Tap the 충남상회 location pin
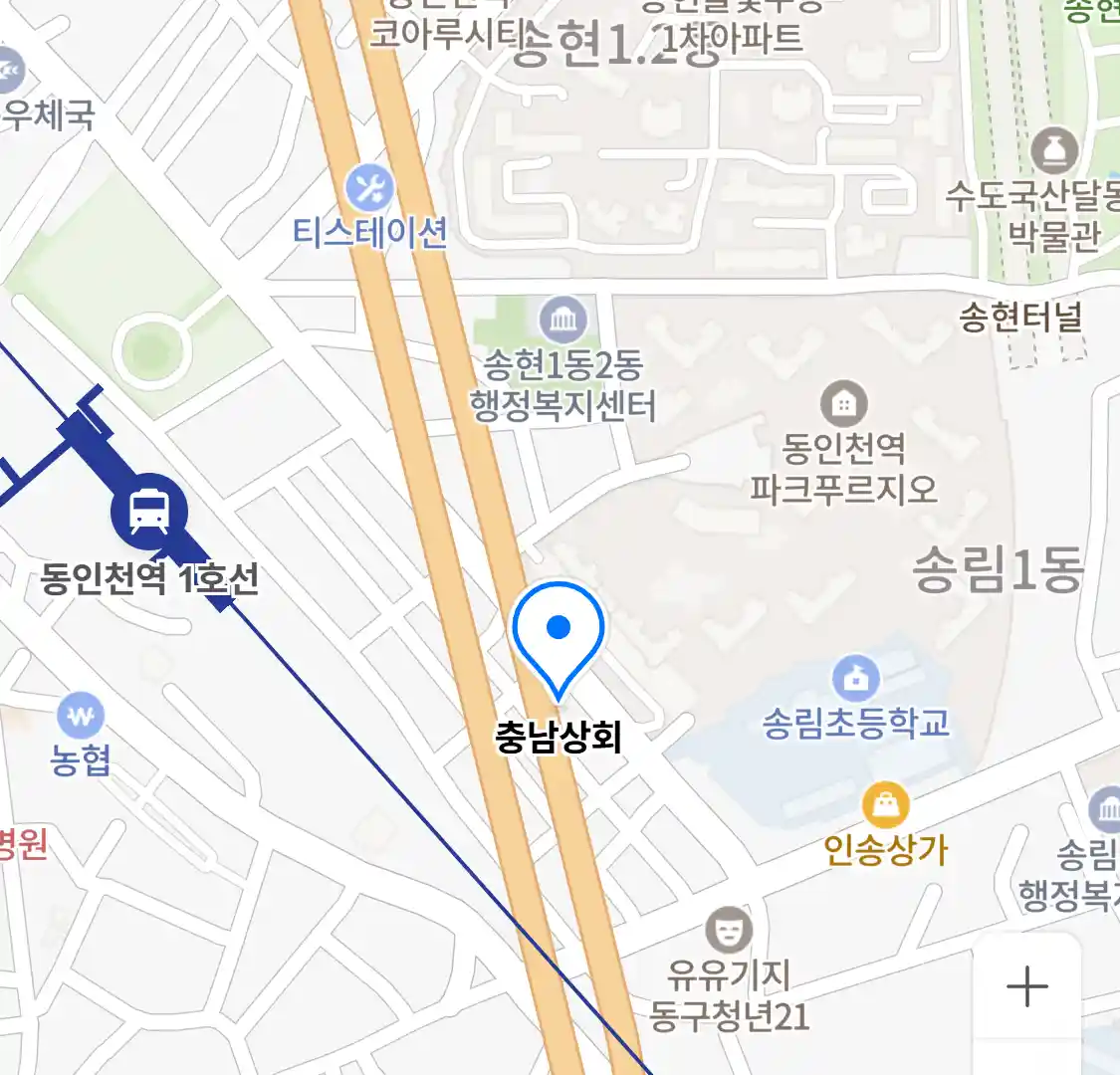The height and width of the screenshot is (1075, 1120). (x=559, y=633)
